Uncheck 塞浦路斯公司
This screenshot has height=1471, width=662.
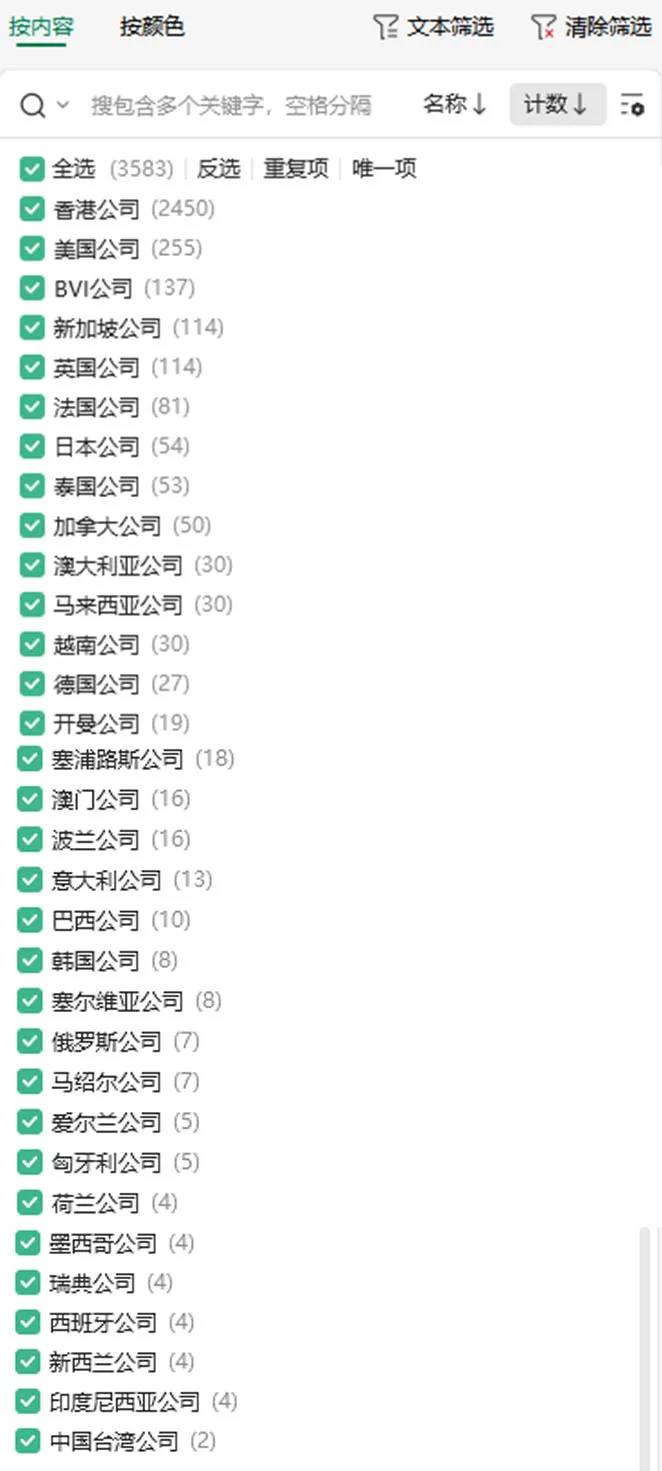30,759
